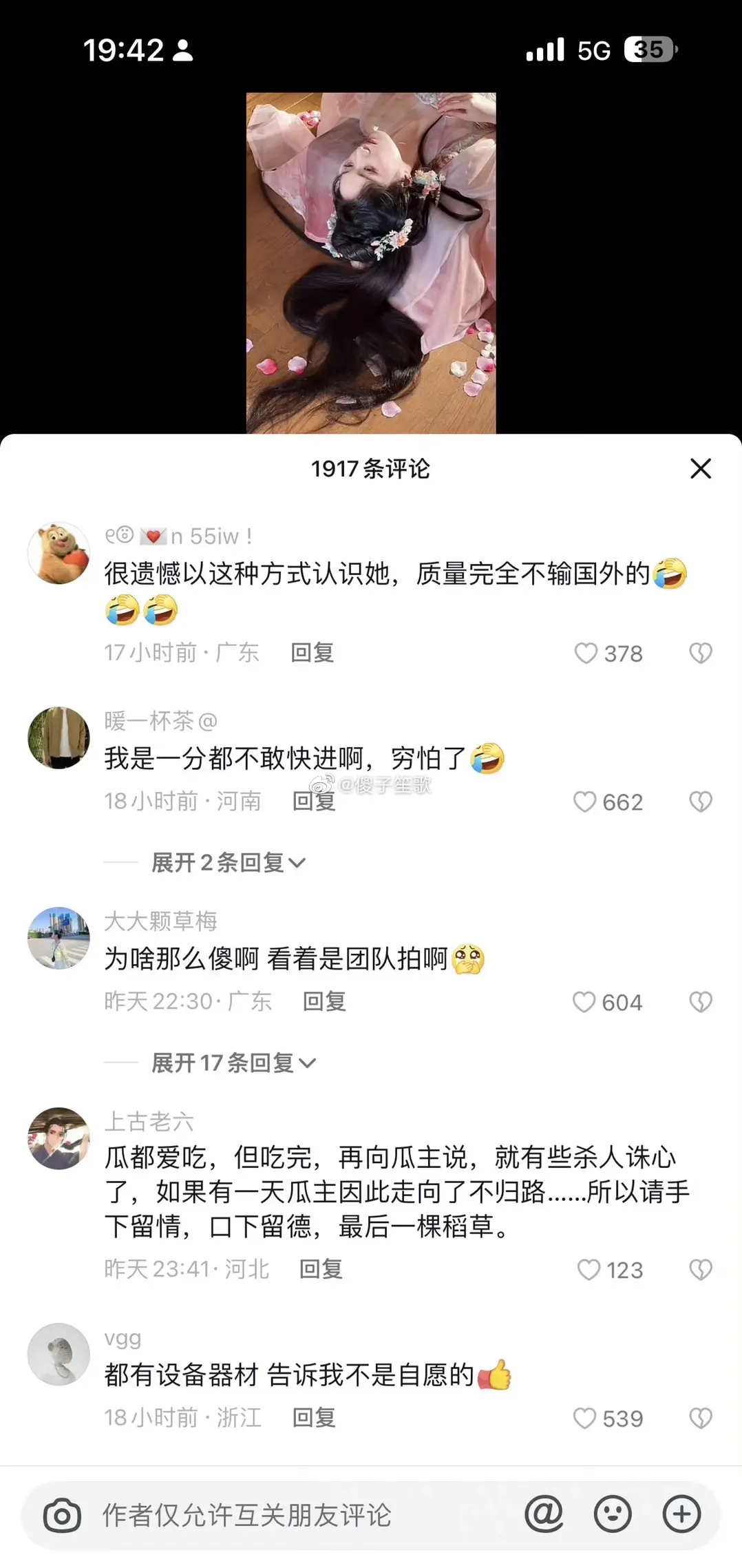Reply to 上古老六's comment
Viewport: 742px width, 1568px height.
[x=319, y=1269]
